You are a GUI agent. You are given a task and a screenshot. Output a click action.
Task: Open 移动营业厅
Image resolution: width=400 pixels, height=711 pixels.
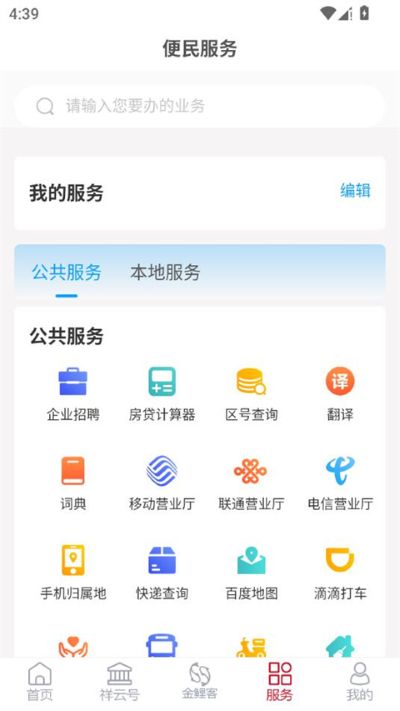(162, 484)
